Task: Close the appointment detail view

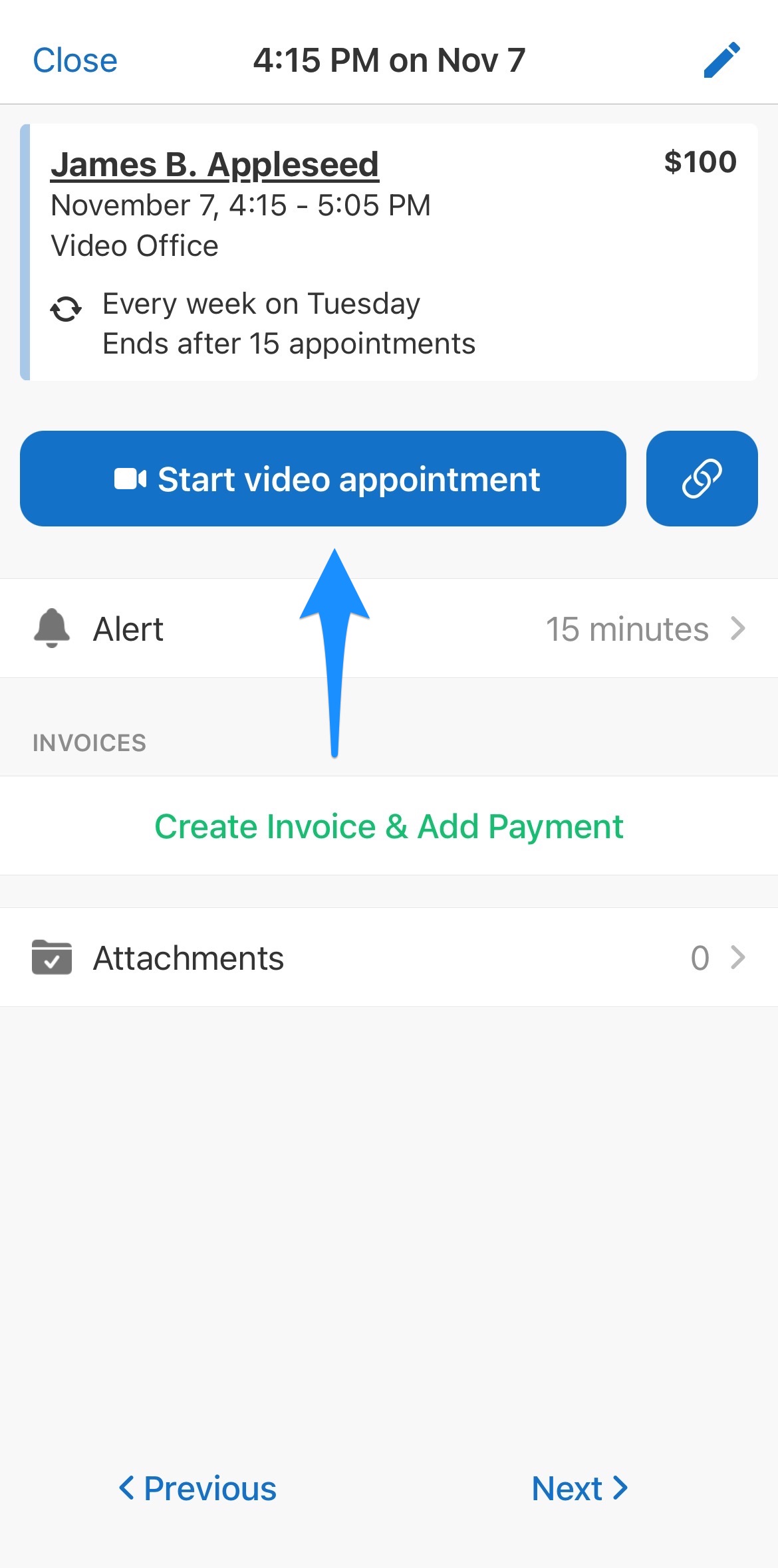Action: pyautogui.click(x=74, y=60)
